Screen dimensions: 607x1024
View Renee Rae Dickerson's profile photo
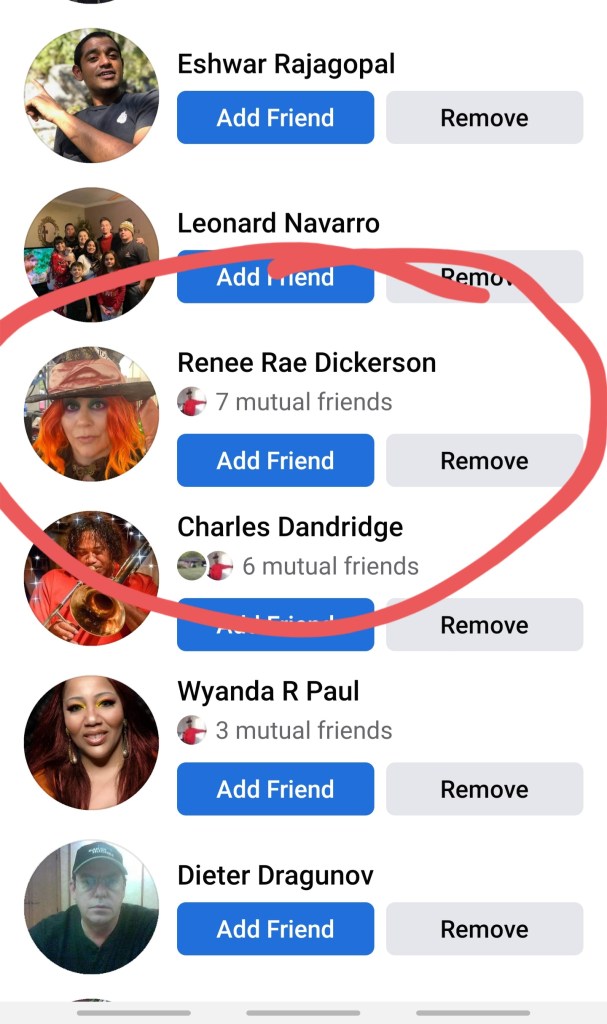pyautogui.click(x=91, y=414)
